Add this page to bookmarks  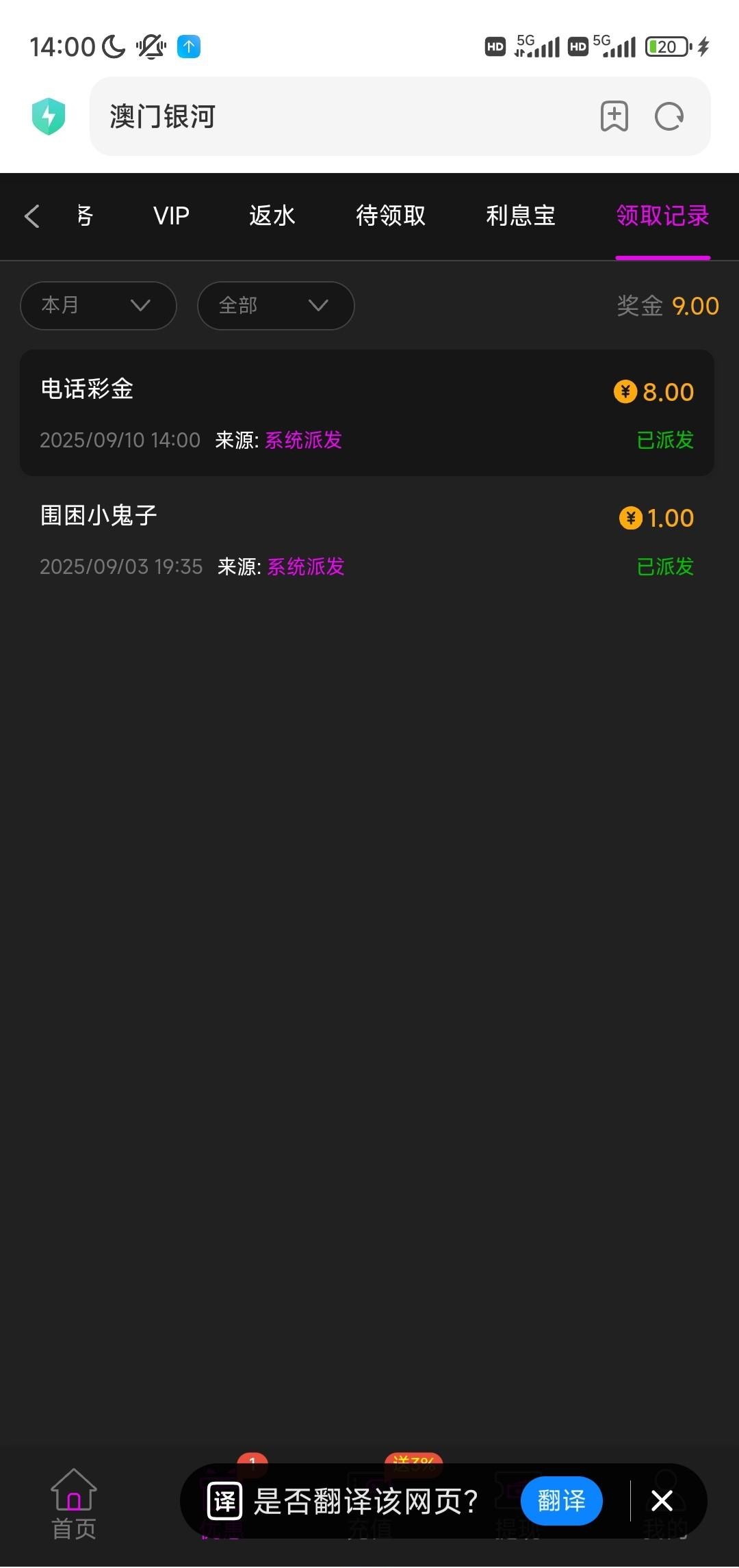pyautogui.click(x=614, y=116)
